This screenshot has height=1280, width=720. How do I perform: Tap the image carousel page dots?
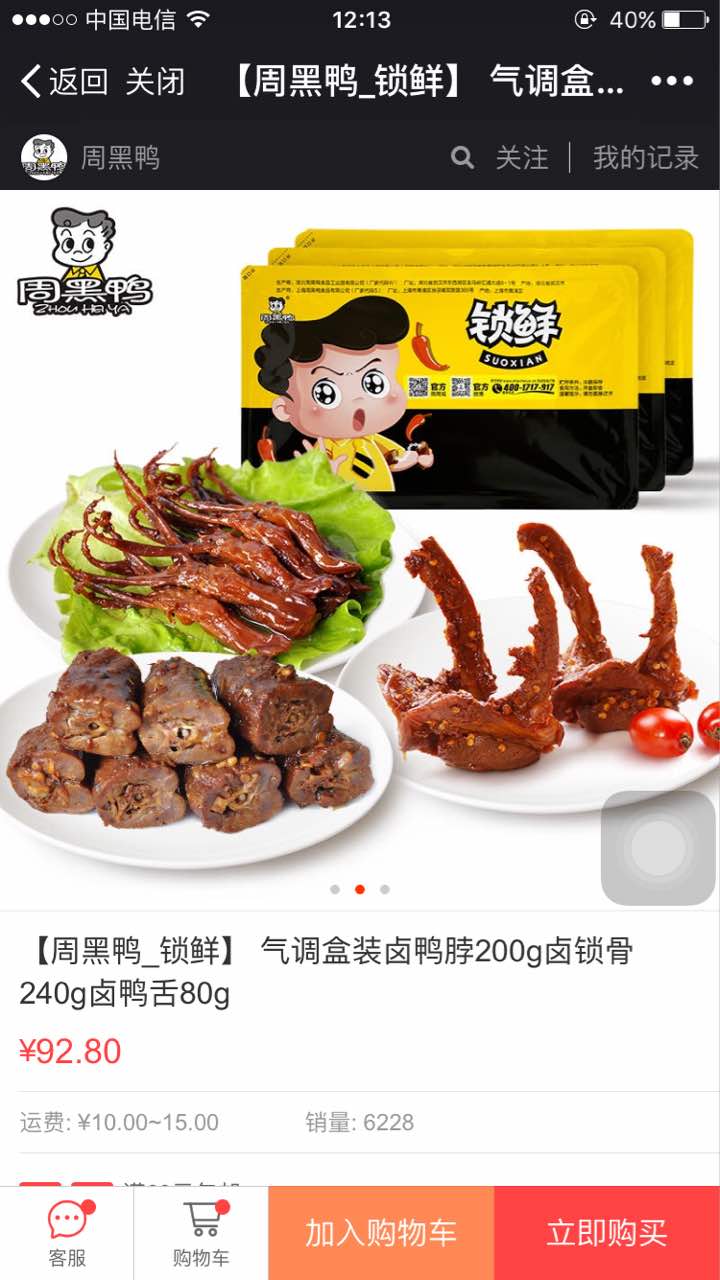tap(360, 889)
